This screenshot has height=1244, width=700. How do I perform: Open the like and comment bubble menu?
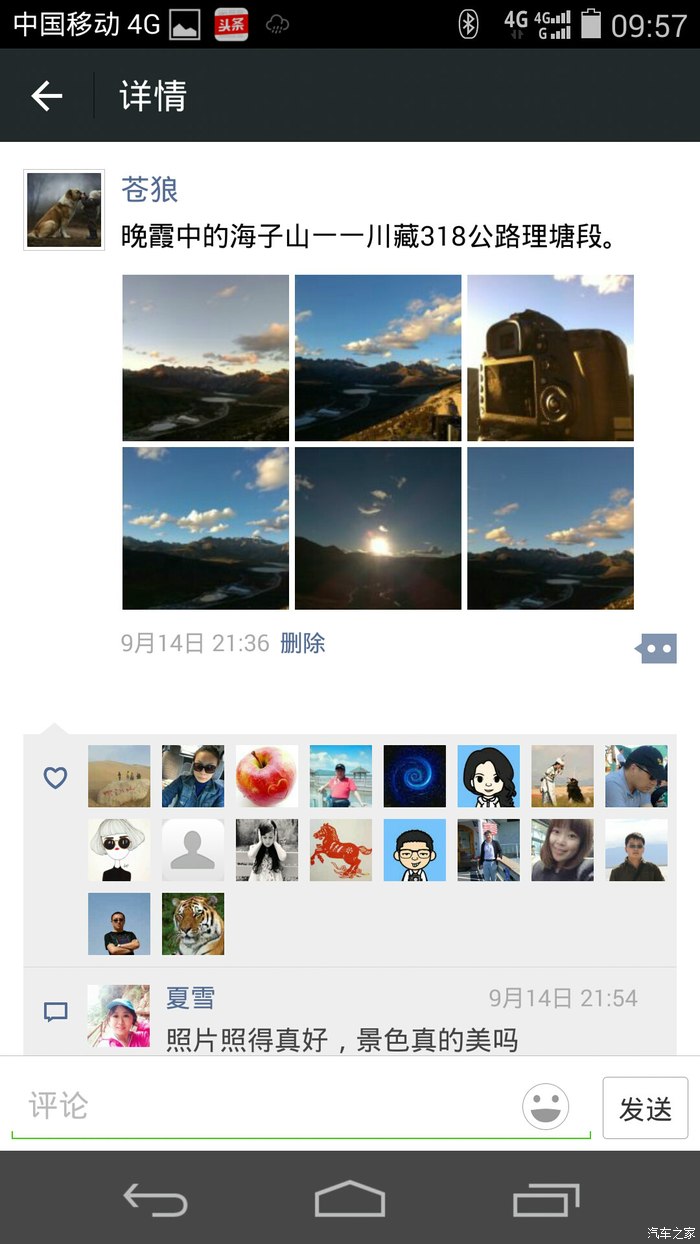[x=657, y=648]
